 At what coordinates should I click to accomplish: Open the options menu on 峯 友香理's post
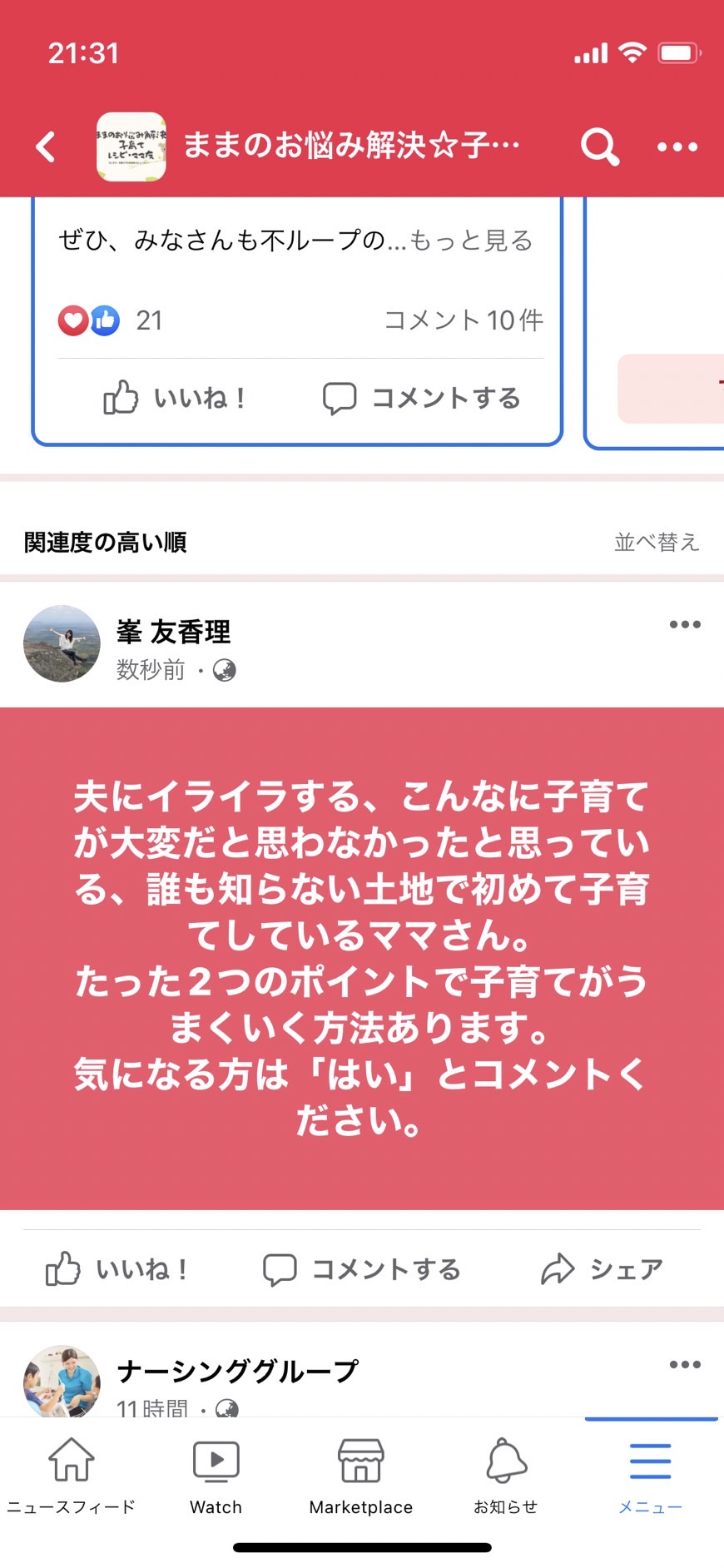coord(685,624)
